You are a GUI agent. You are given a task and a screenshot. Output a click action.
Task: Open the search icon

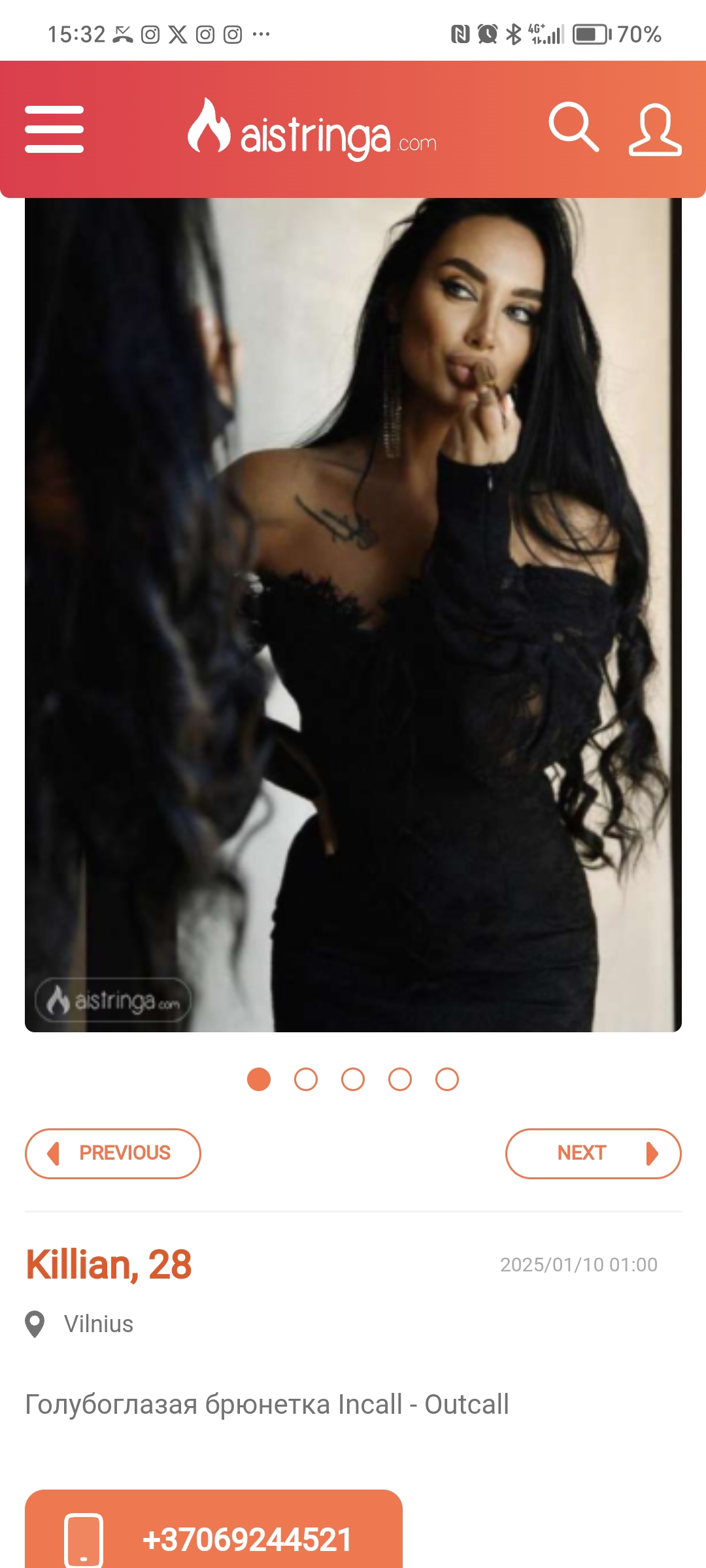(x=573, y=127)
